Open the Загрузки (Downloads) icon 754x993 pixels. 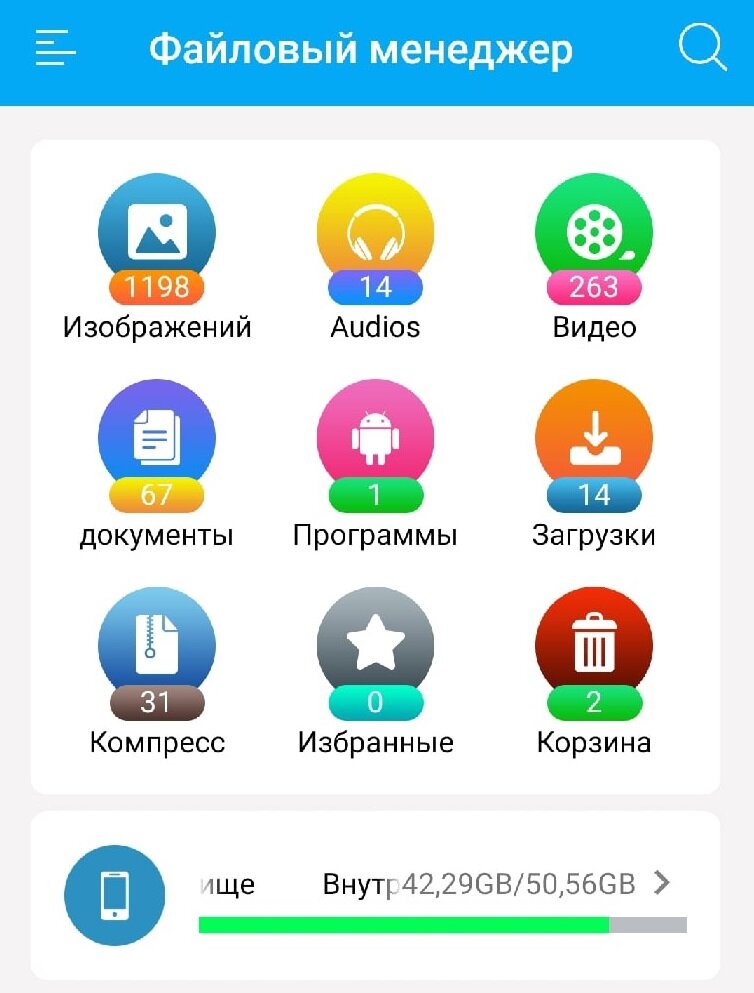click(594, 440)
